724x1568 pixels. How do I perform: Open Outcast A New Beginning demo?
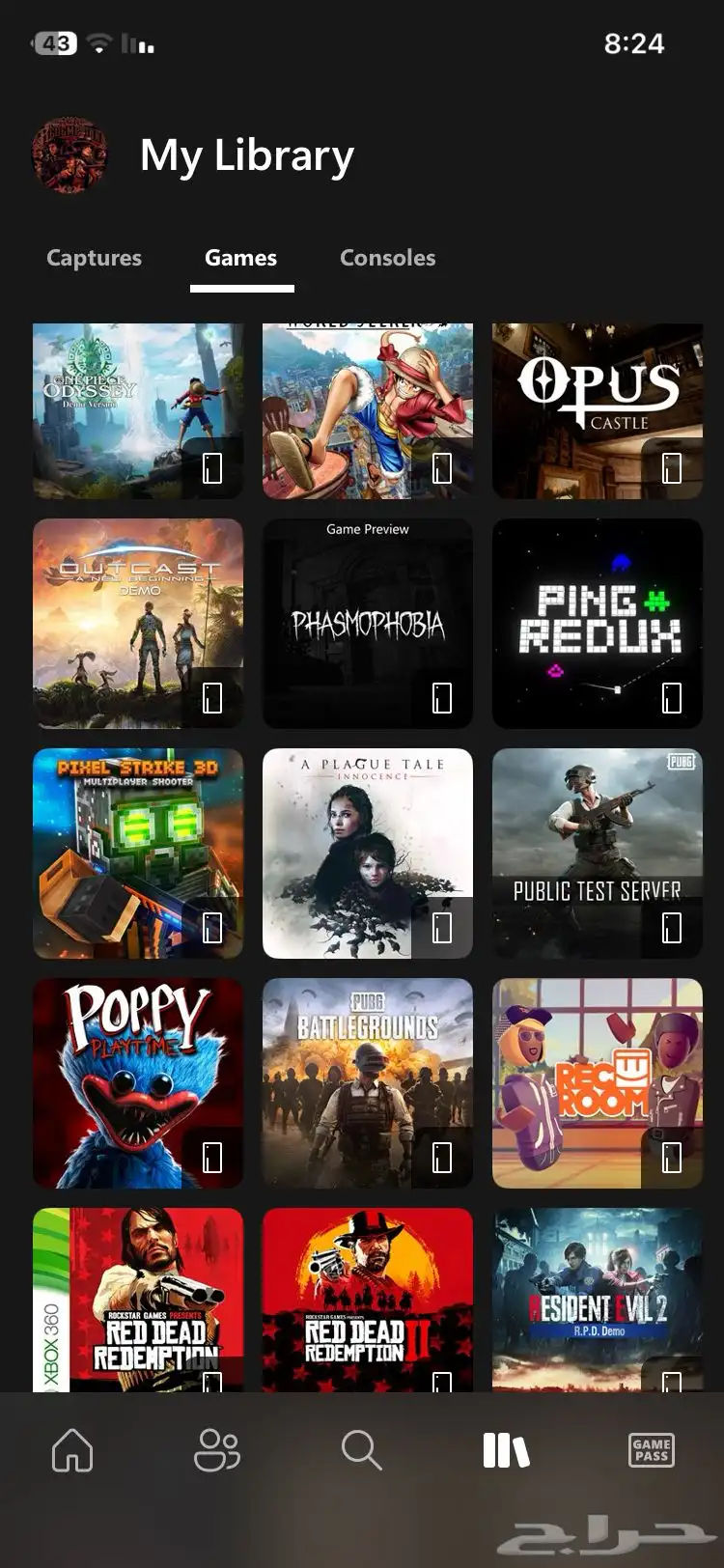coord(137,623)
